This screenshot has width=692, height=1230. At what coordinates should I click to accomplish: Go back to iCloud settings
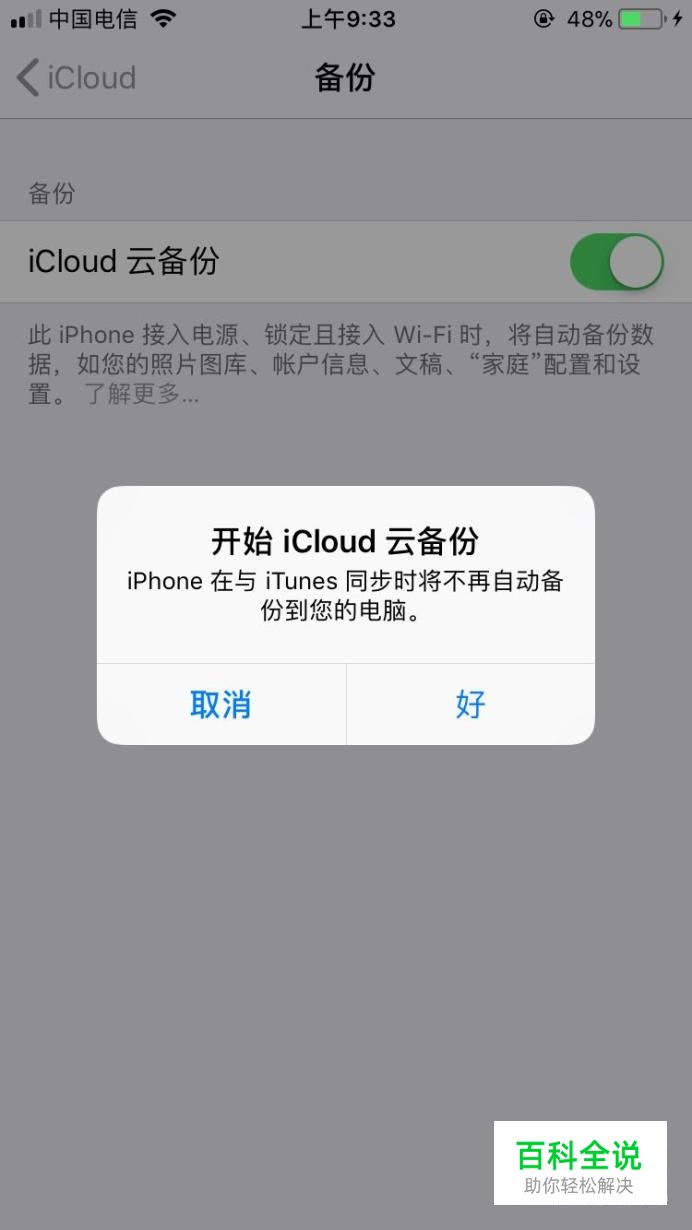click(76, 78)
